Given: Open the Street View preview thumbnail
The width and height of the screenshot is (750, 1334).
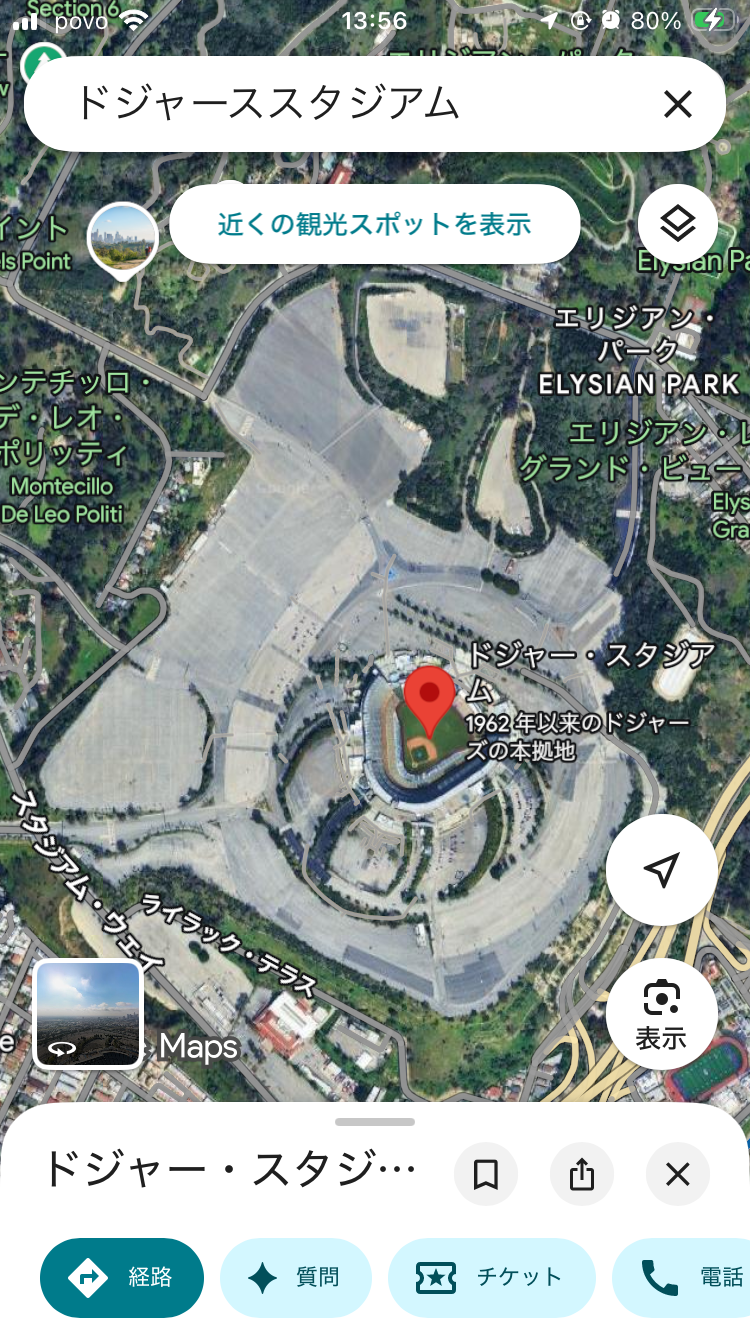Looking at the screenshot, I should [88, 1014].
